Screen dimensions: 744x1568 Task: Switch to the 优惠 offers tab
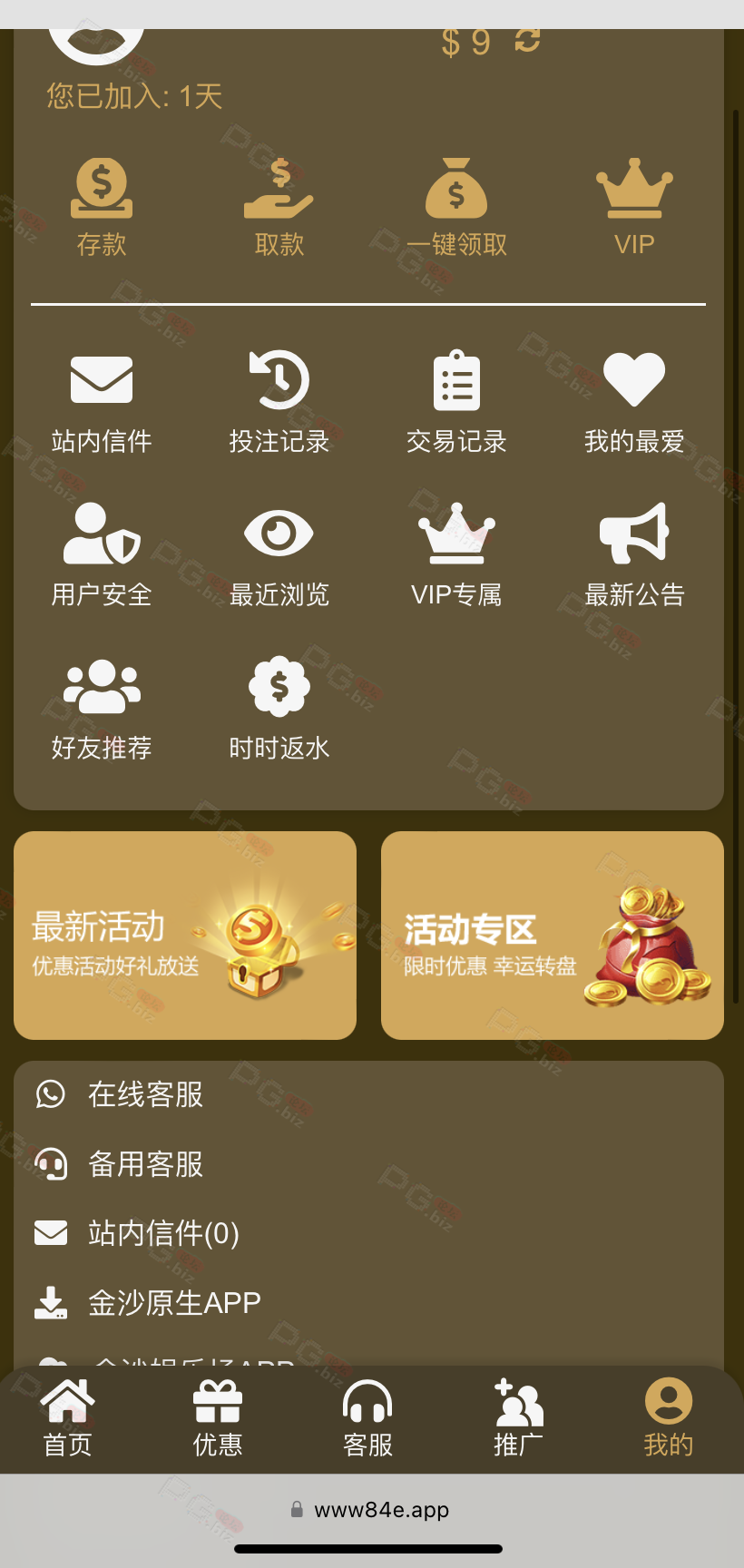click(218, 1417)
